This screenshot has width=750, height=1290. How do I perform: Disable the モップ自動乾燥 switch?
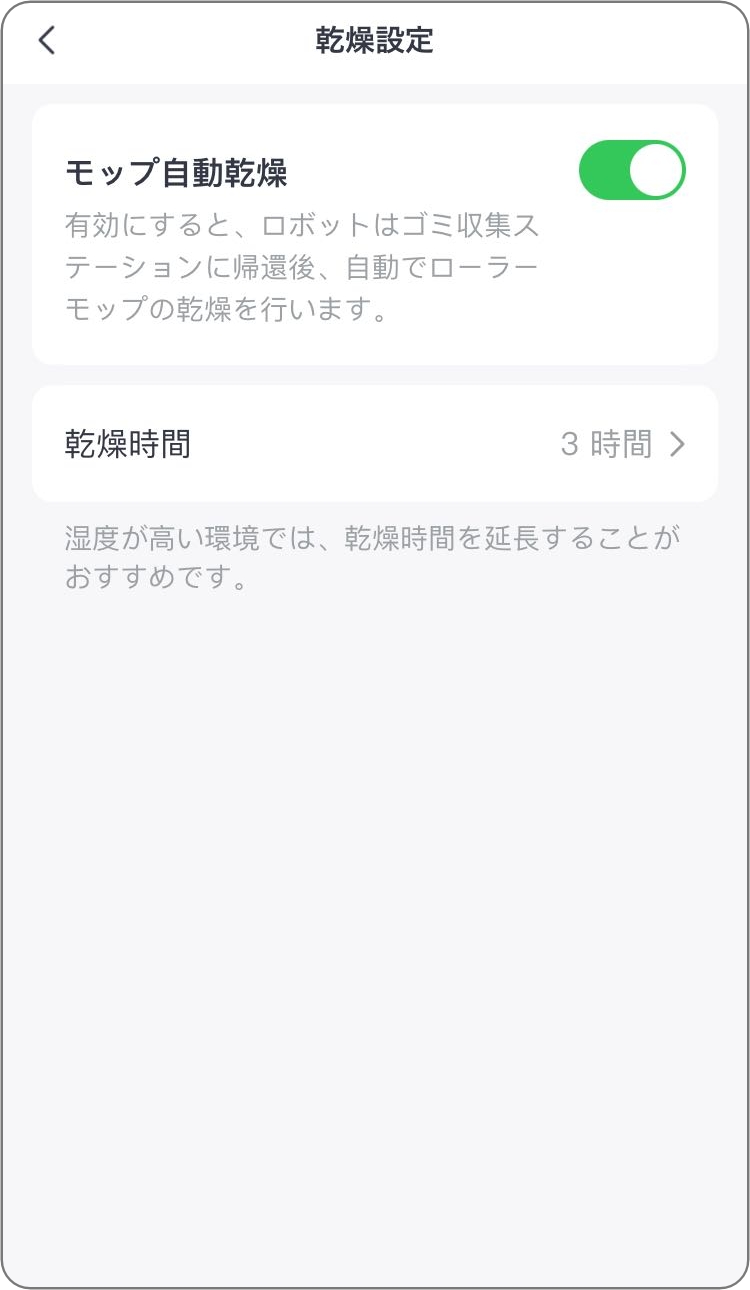pos(632,170)
